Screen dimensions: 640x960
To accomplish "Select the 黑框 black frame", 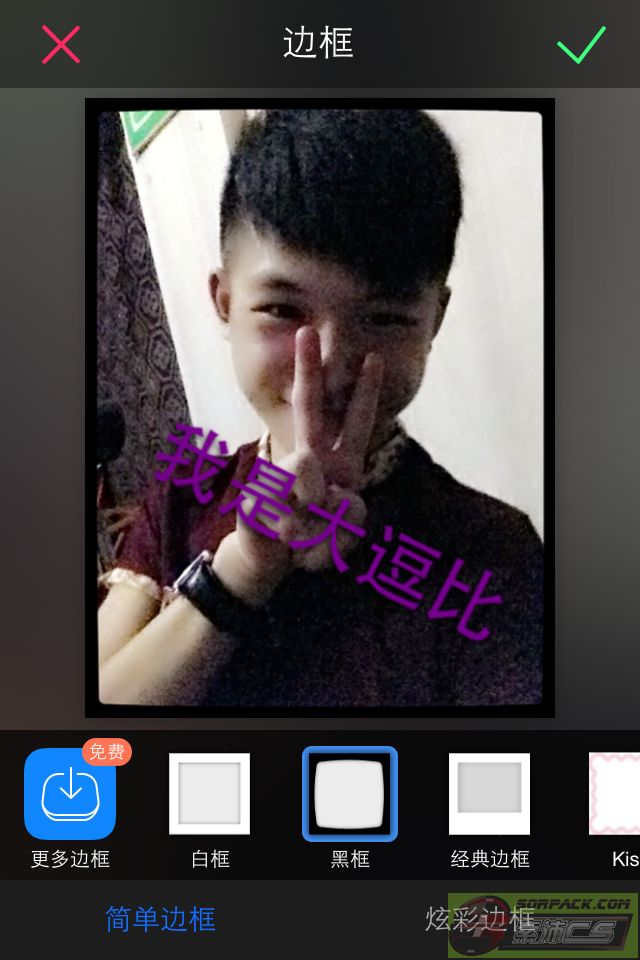I will [x=350, y=794].
